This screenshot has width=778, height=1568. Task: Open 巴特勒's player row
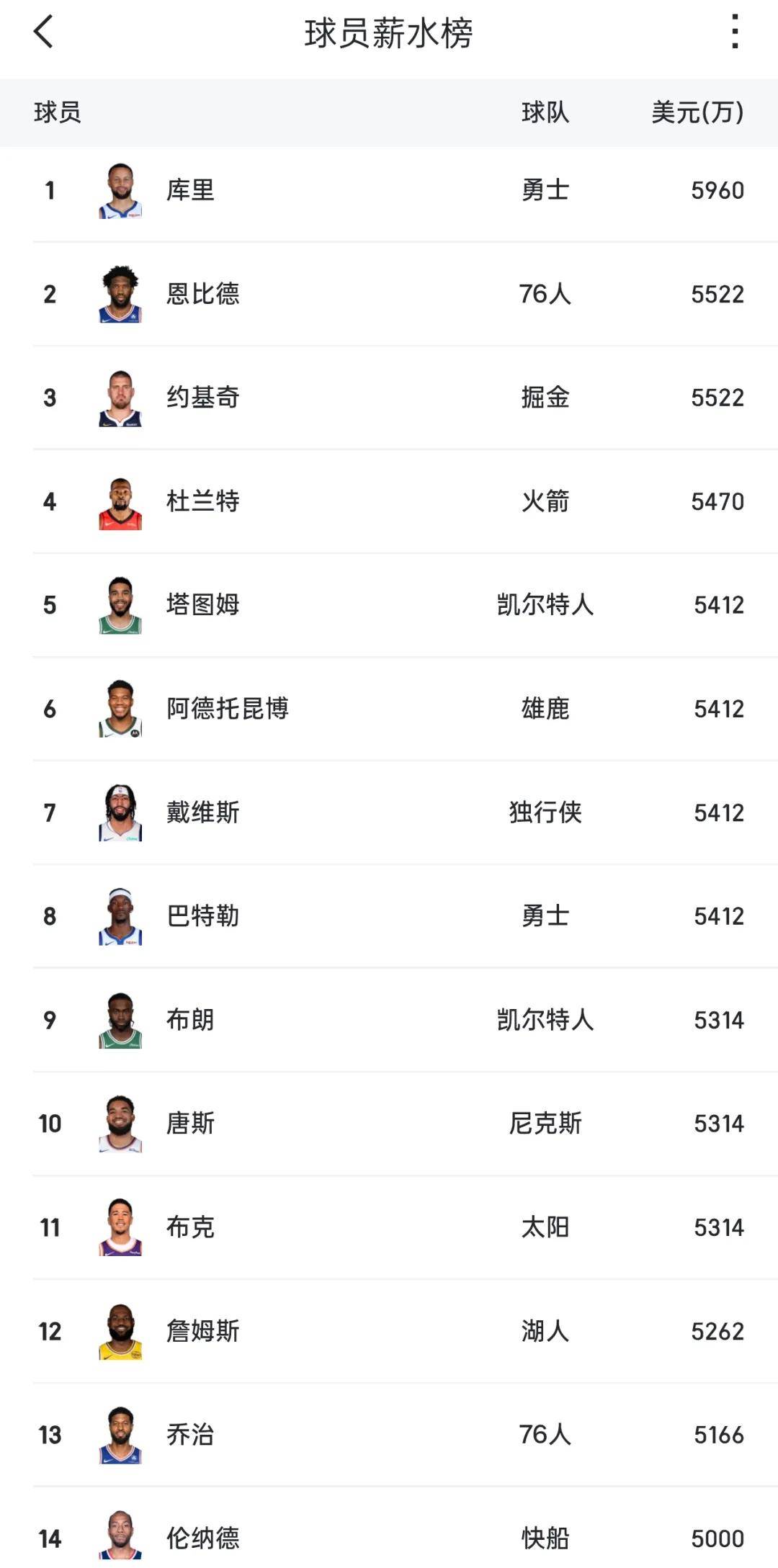pos(202,916)
